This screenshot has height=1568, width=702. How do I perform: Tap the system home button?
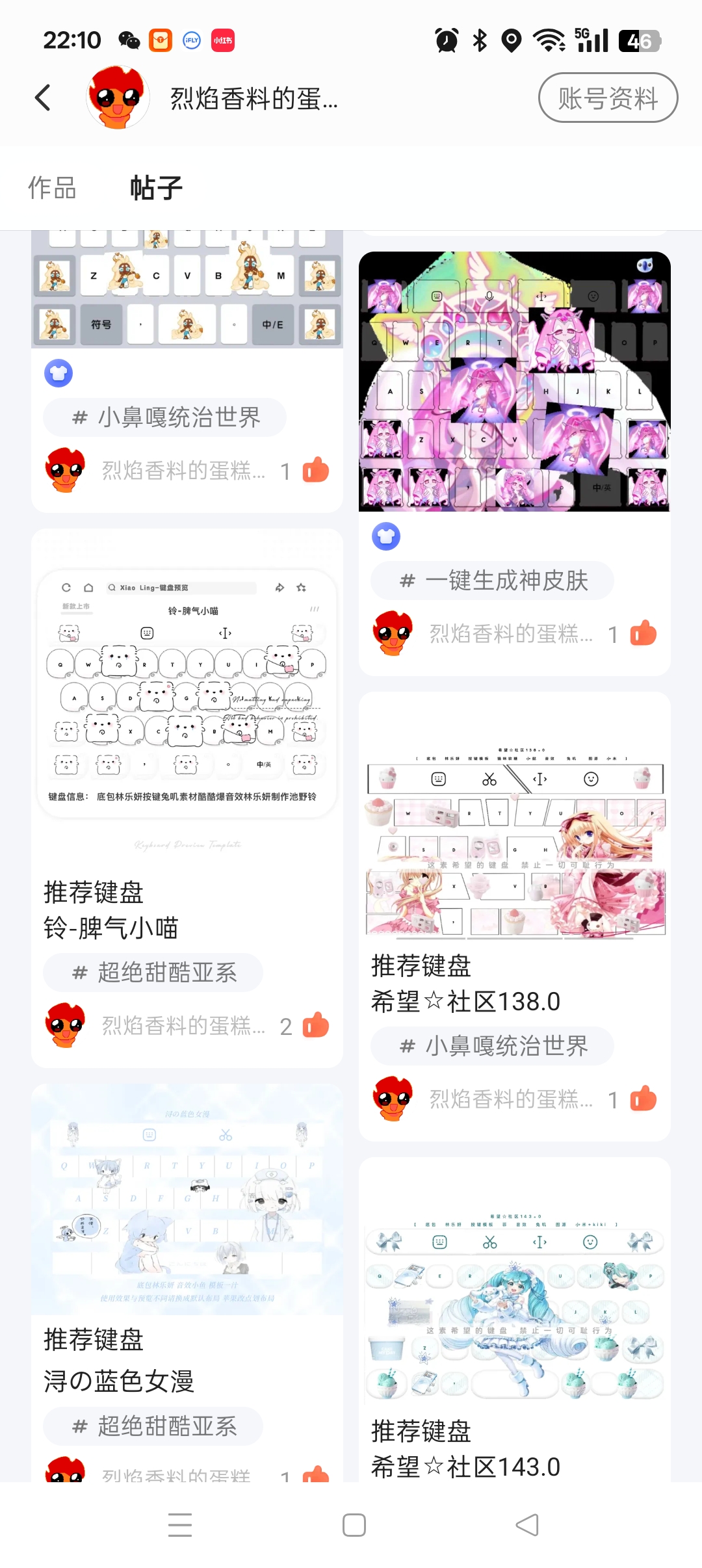pyautogui.click(x=354, y=1525)
